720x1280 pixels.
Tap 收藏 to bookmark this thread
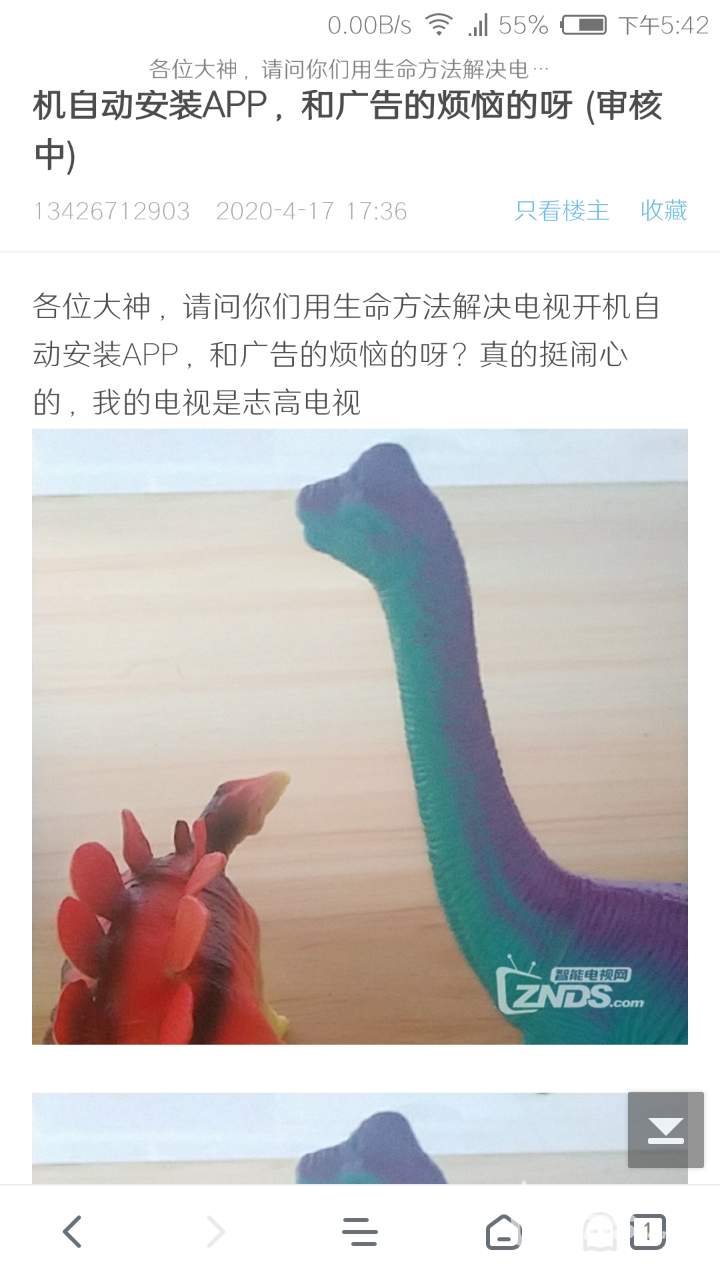(664, 211)
